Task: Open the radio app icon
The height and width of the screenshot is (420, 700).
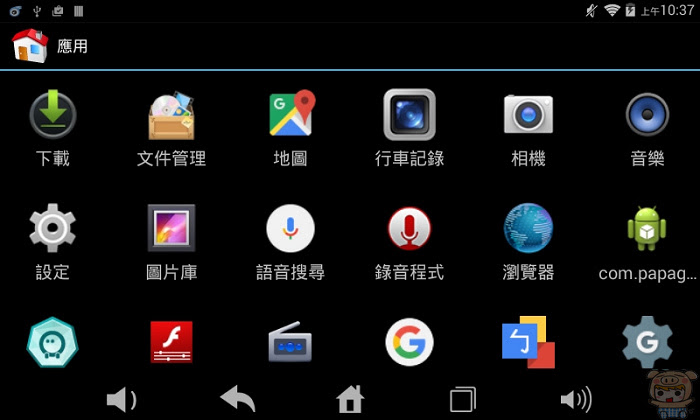Action: point(290,343)
